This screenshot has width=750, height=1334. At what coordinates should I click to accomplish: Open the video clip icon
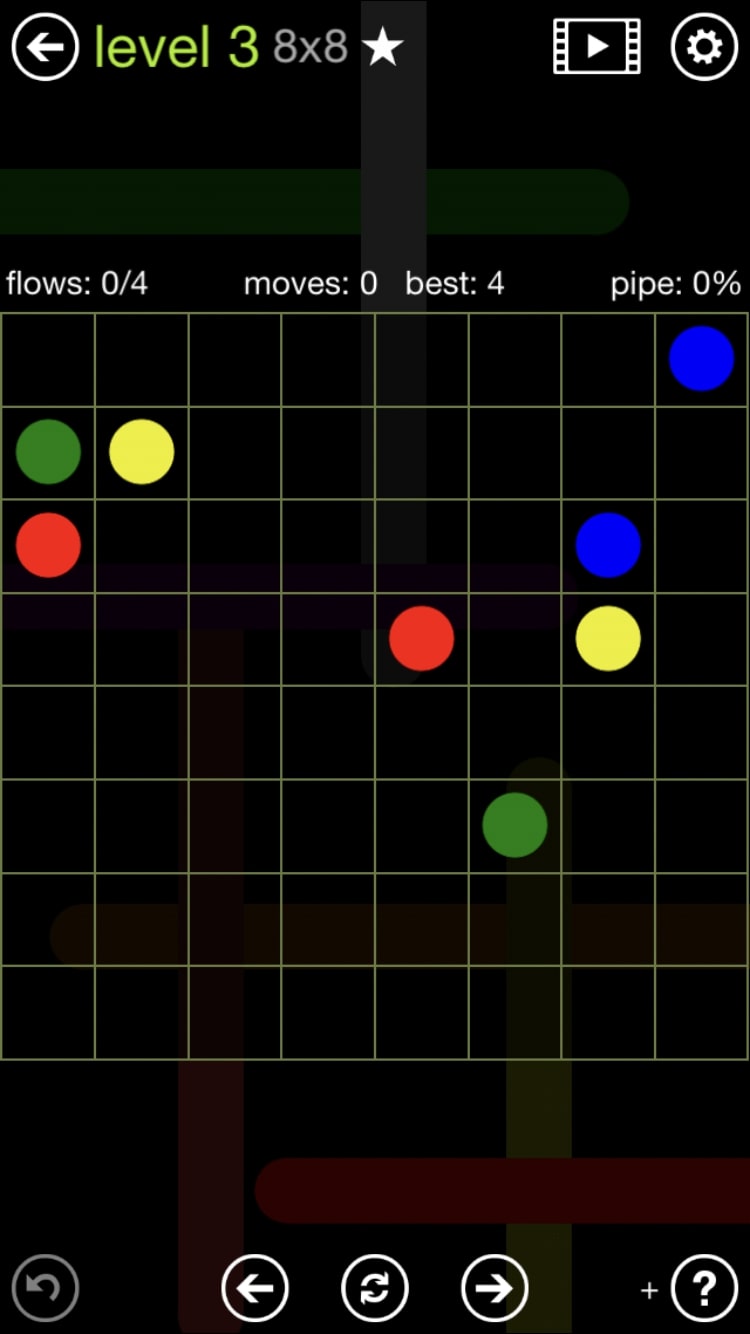[597, 46]
